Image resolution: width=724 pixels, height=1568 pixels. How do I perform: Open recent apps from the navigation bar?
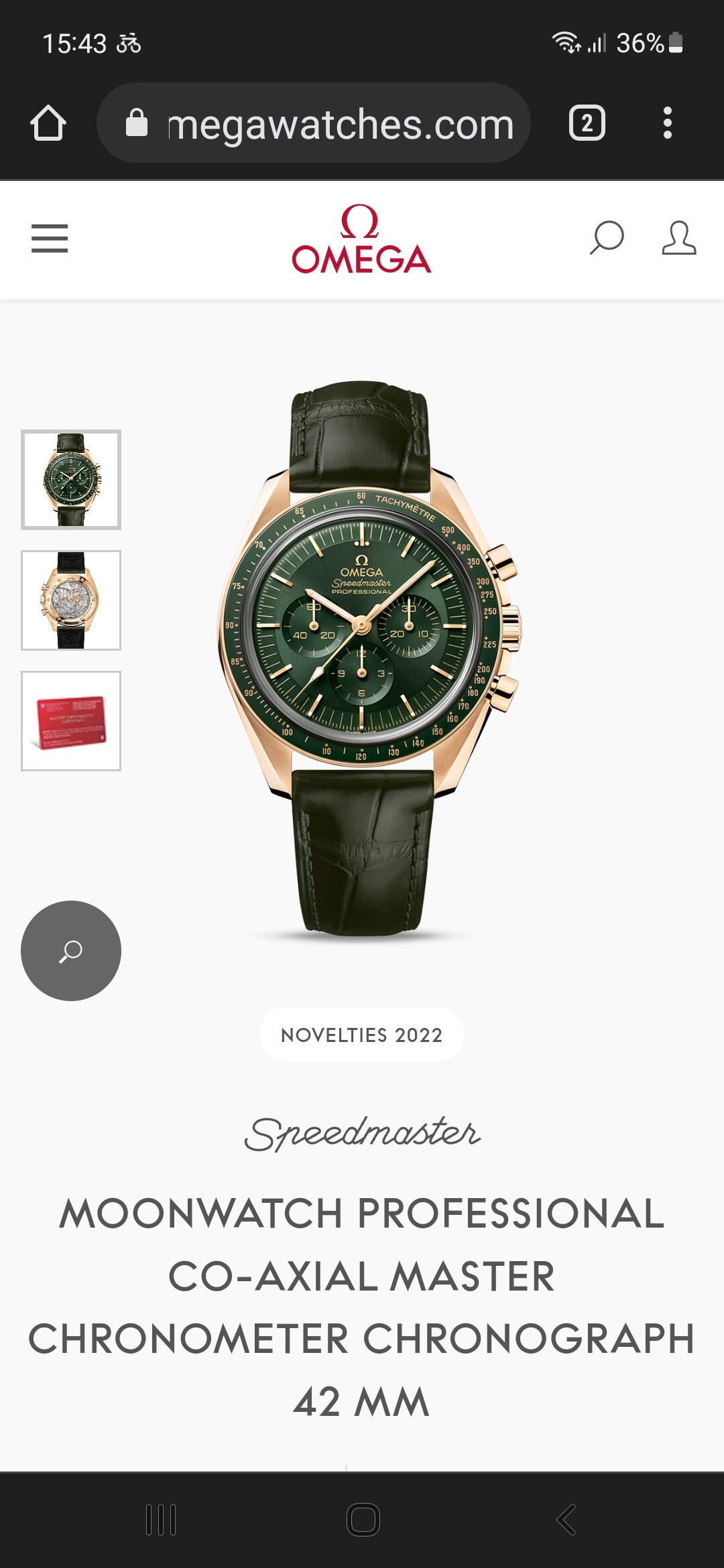[x=161, y=1519]
